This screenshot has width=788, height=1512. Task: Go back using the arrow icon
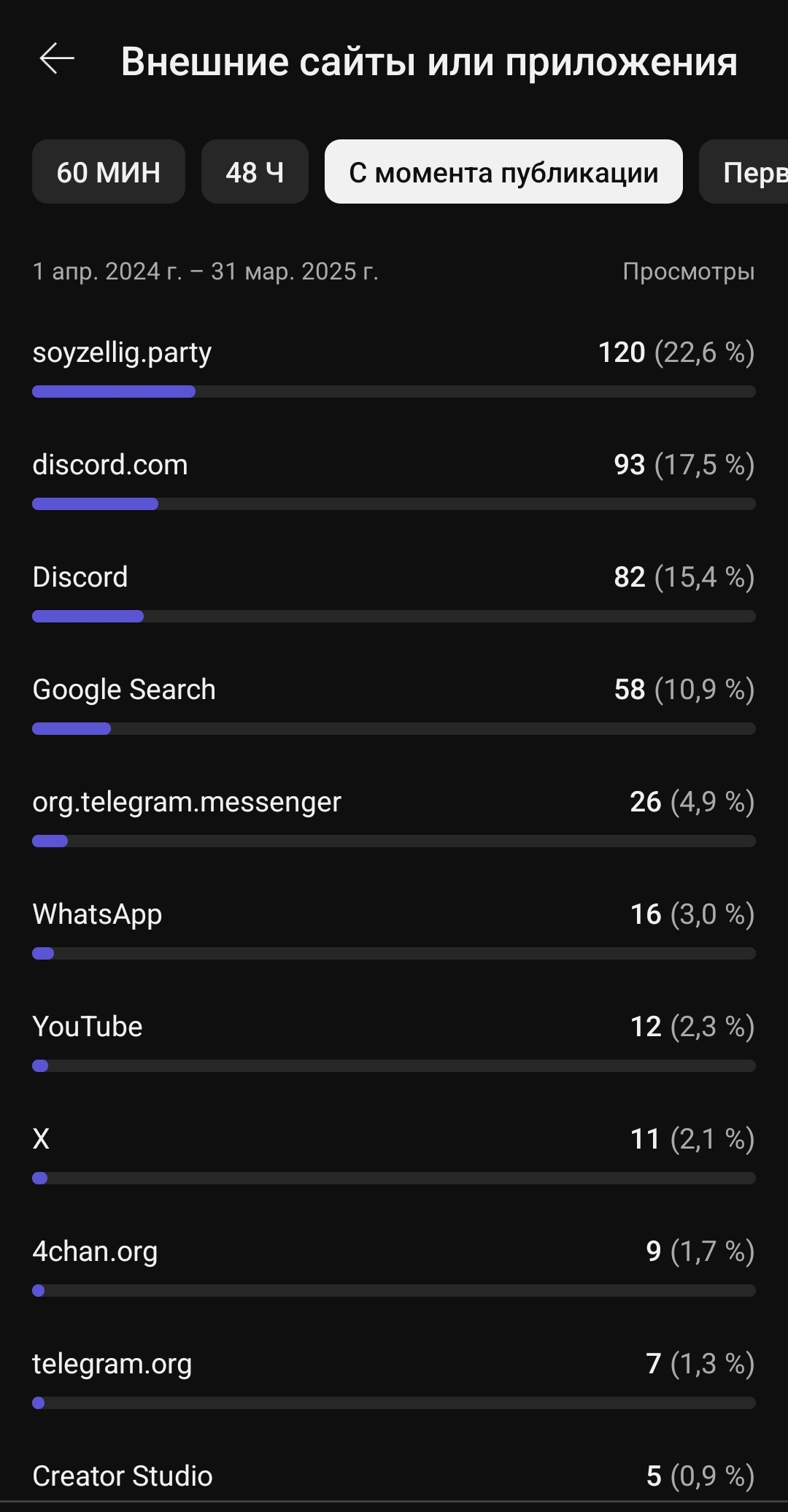(57, 59)
